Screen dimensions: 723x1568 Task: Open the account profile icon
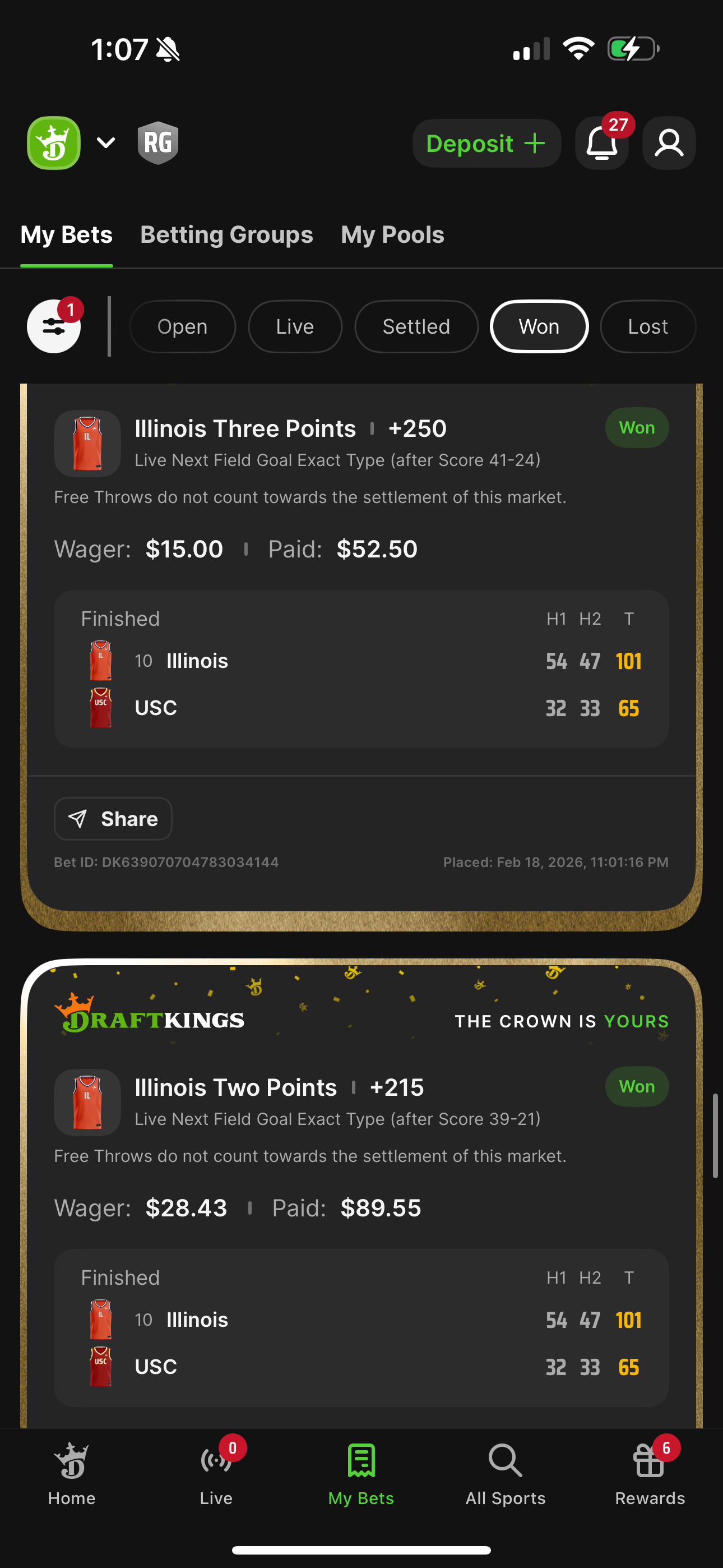pyautogui.click(x=668, y=144)
